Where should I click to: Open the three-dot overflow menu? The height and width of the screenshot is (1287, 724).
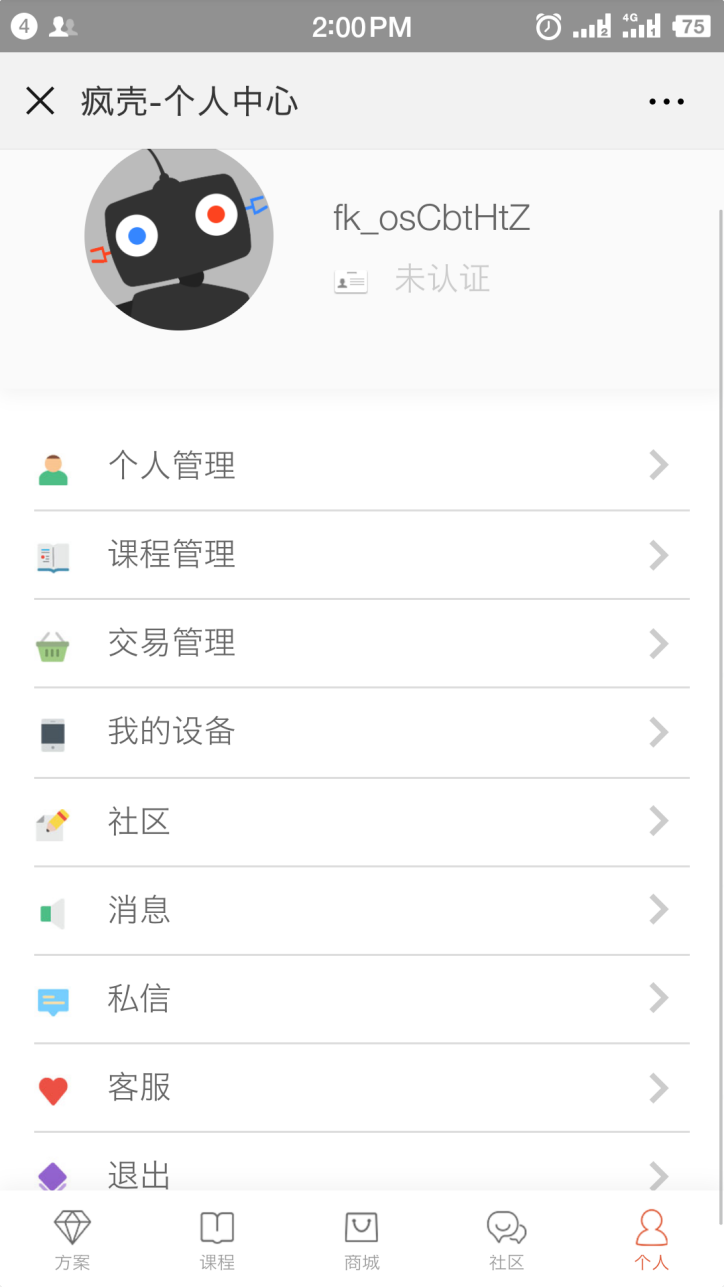point(666,101)
